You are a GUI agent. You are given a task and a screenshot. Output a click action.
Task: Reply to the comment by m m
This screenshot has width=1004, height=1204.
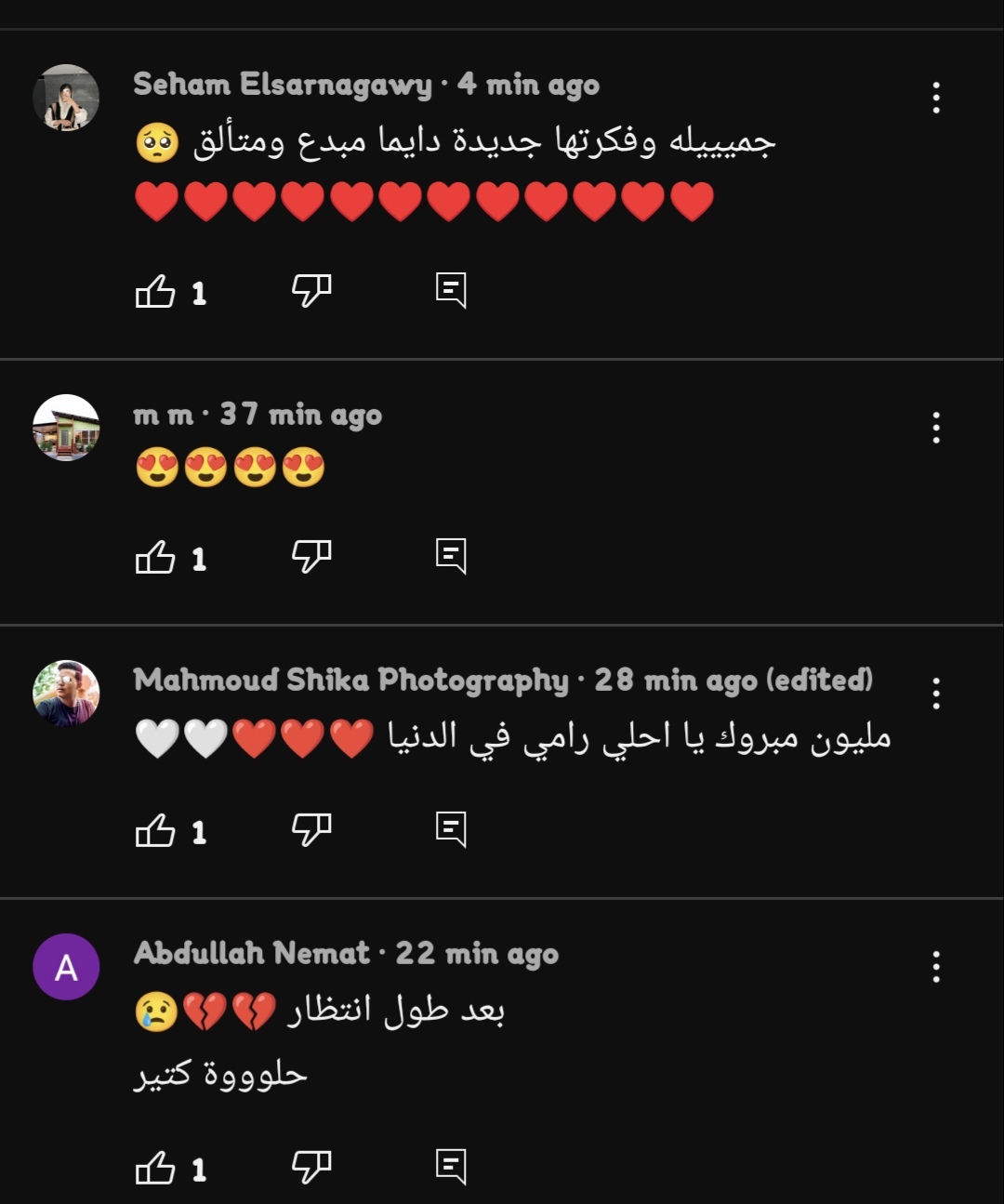[x=451, y=556]
